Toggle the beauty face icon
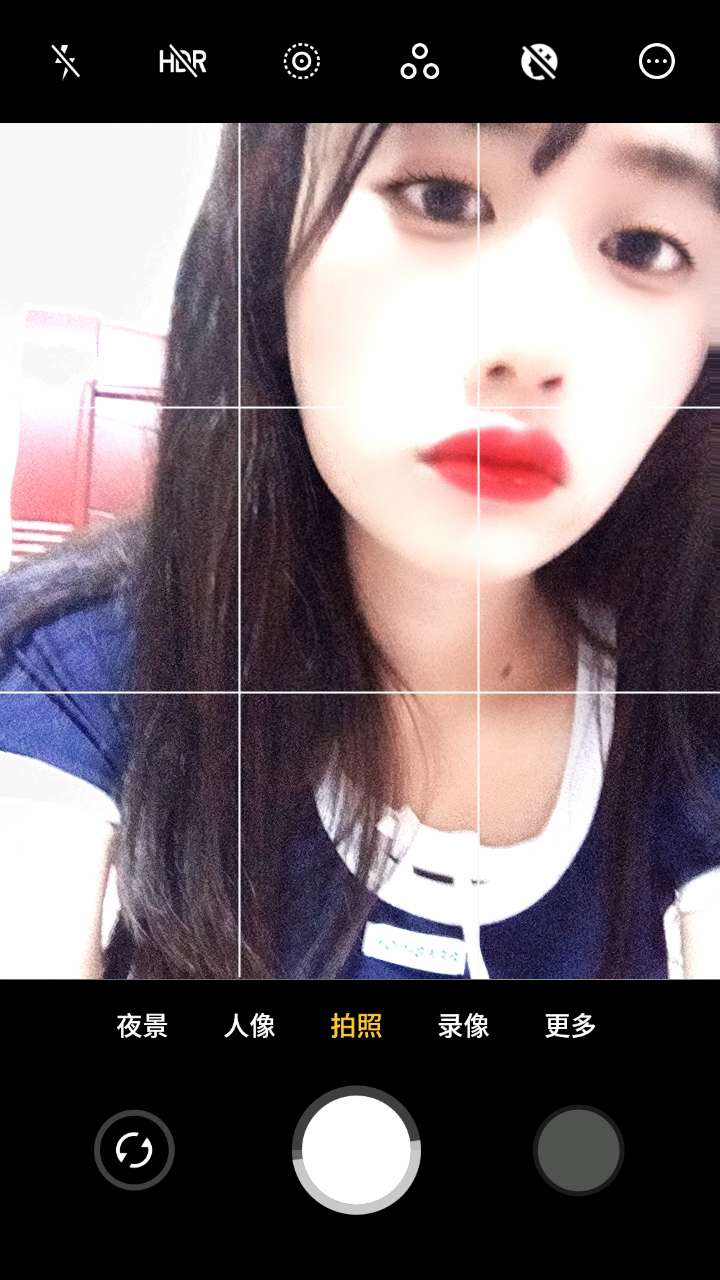 point(539,62)
